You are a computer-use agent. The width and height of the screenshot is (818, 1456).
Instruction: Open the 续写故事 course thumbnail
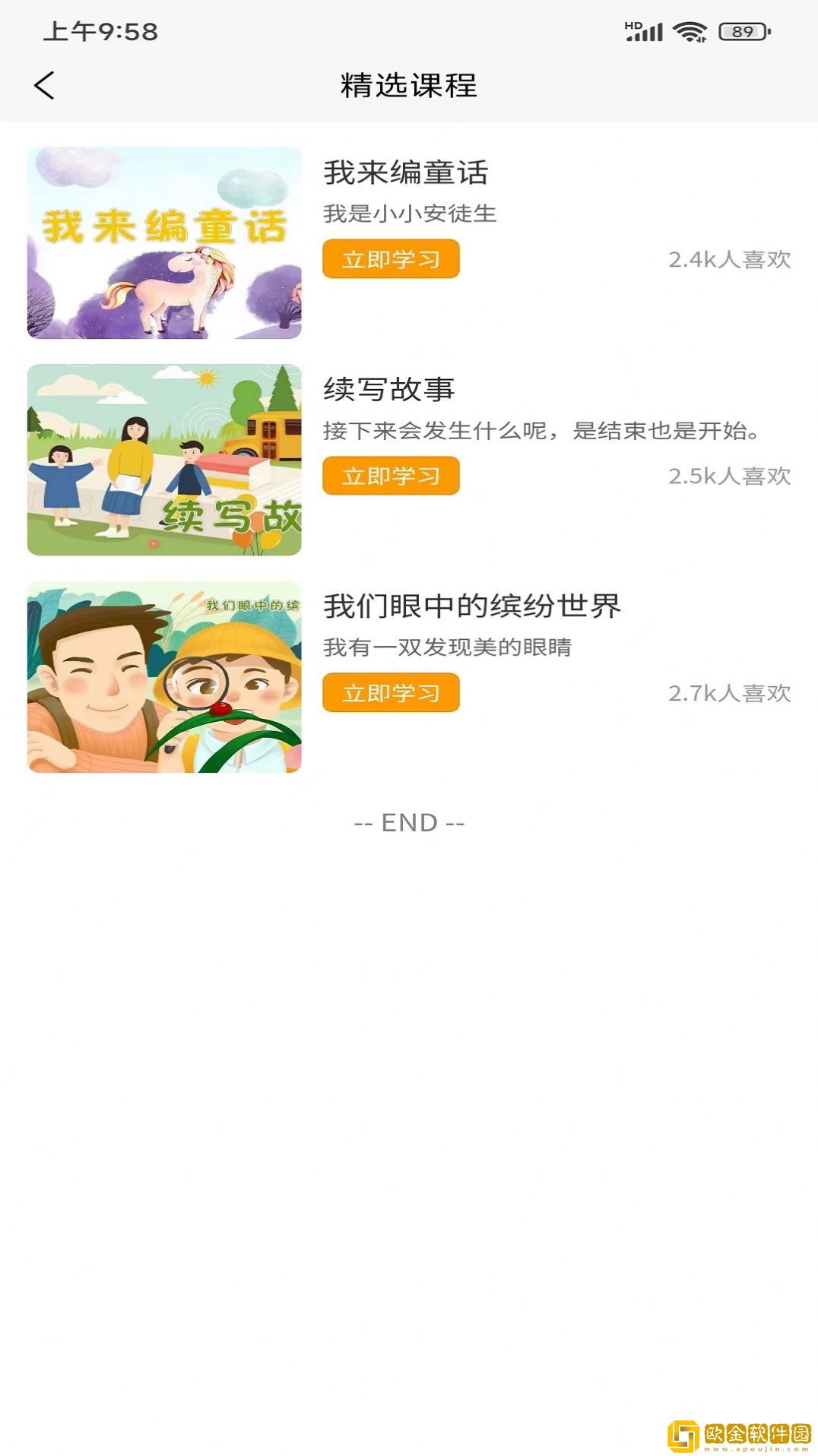[x=166, y=458]
